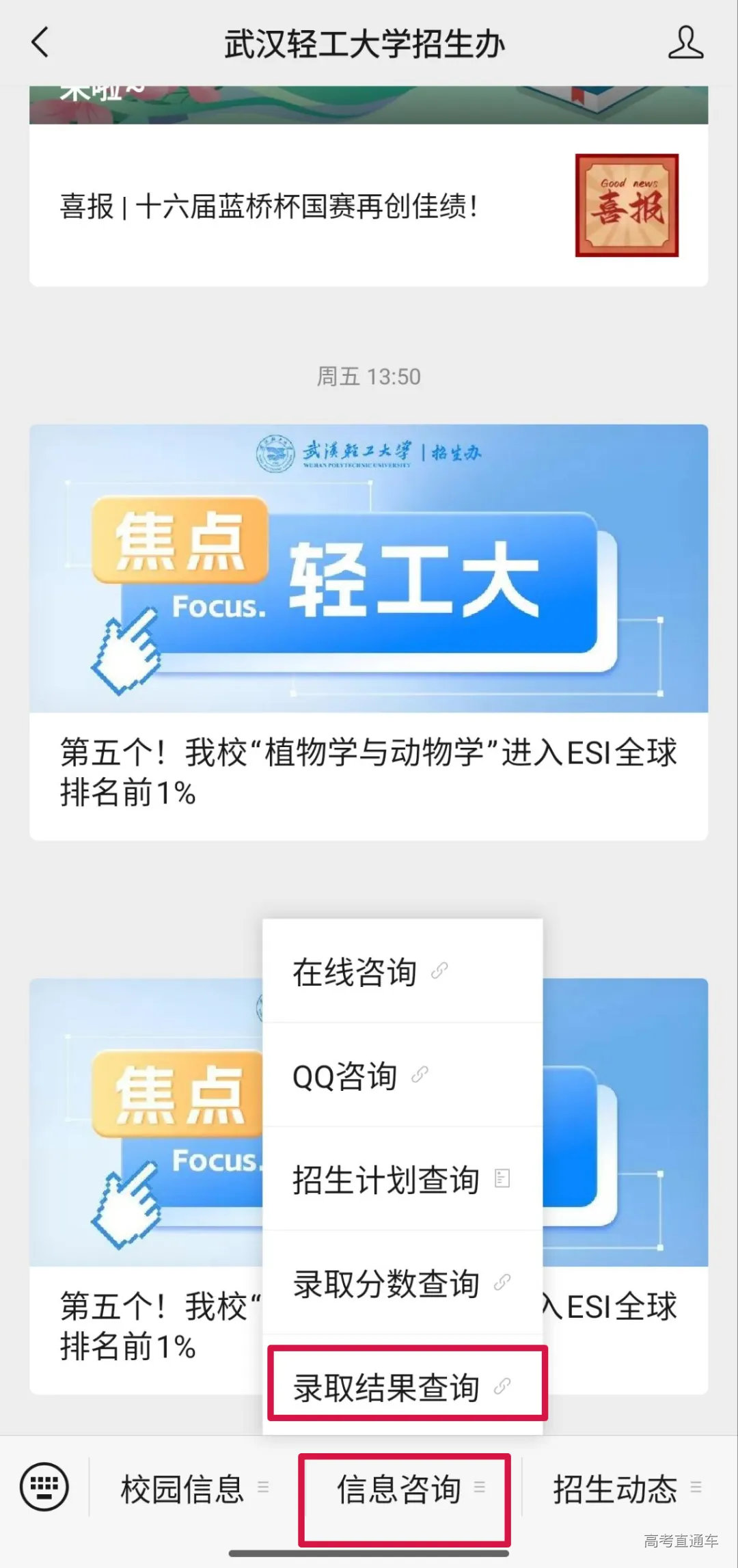This screenshot has width=738, height=1568.
Task: Click the link icon beside 录取结果查询
Action: point(504,1387)
